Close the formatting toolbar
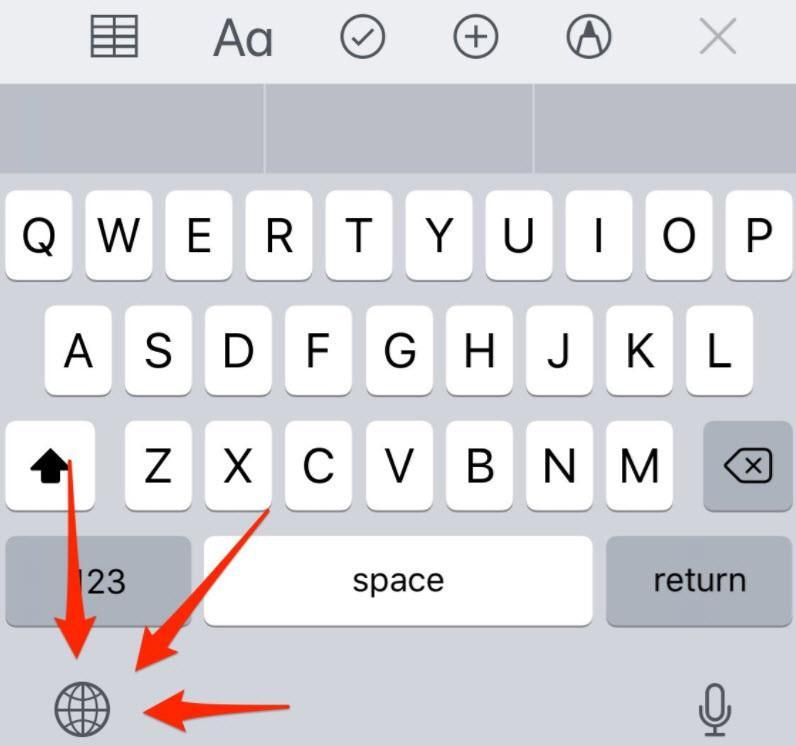This screenshot has height=746, width=796. pos(717,38)
